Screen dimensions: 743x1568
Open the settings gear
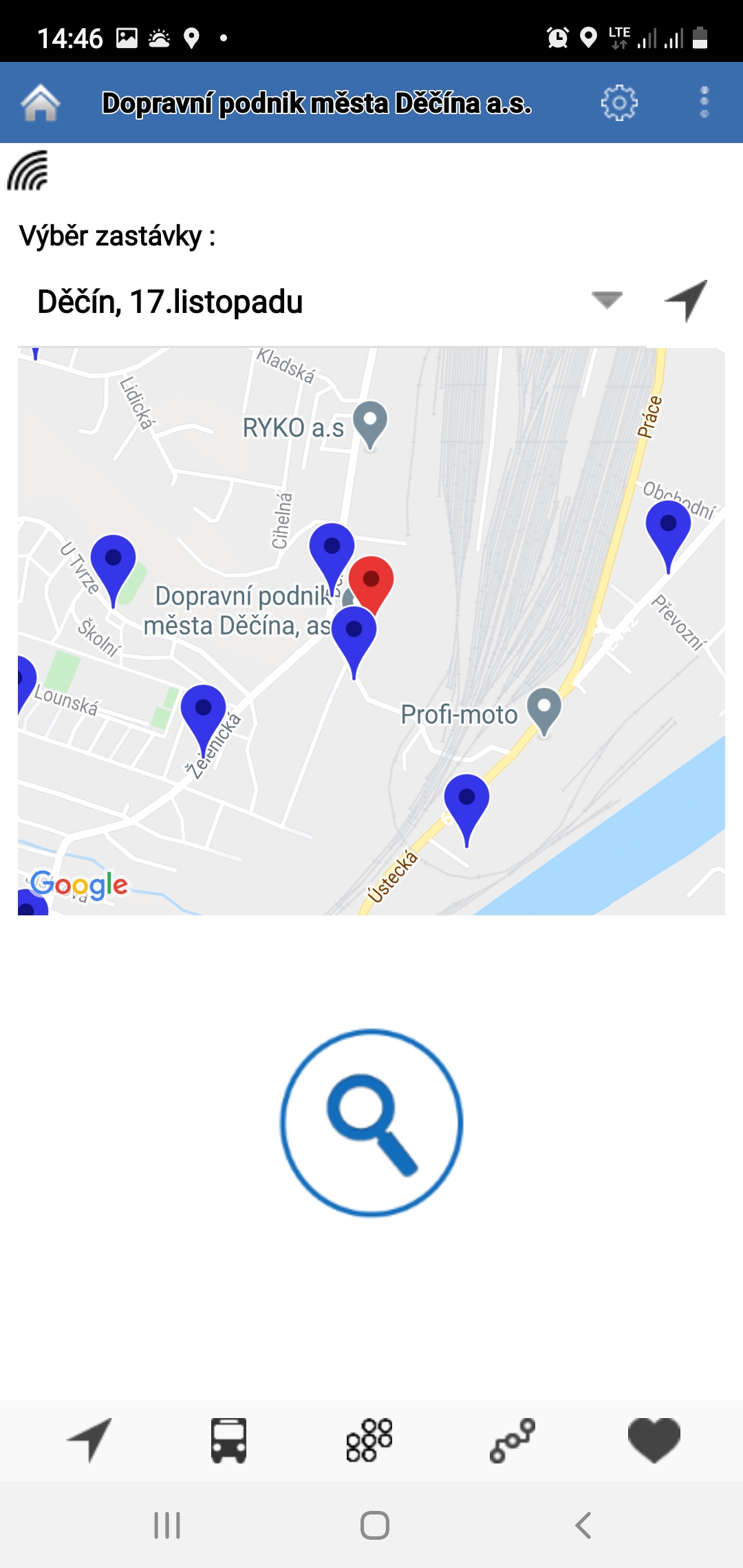coord(619,103)
